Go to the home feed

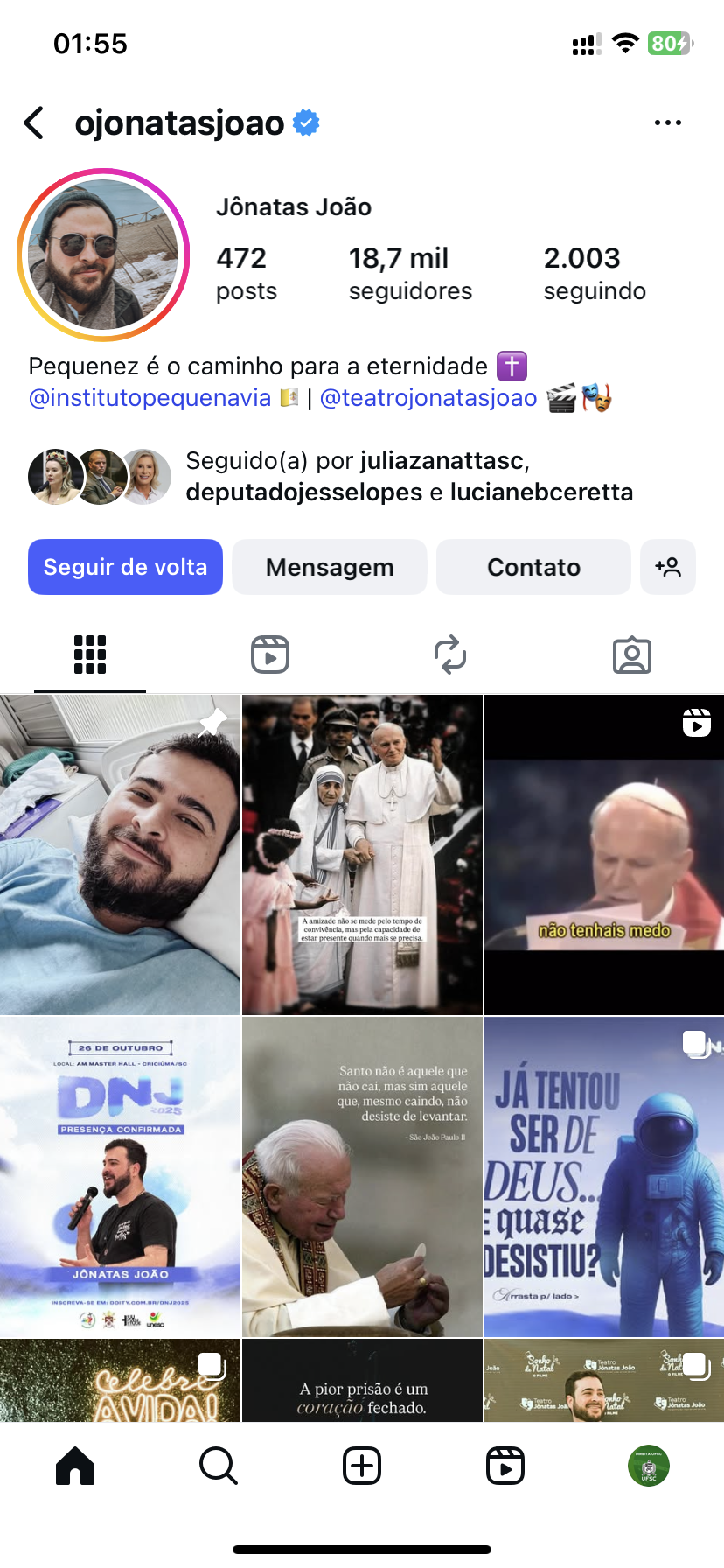point(75,1466)
